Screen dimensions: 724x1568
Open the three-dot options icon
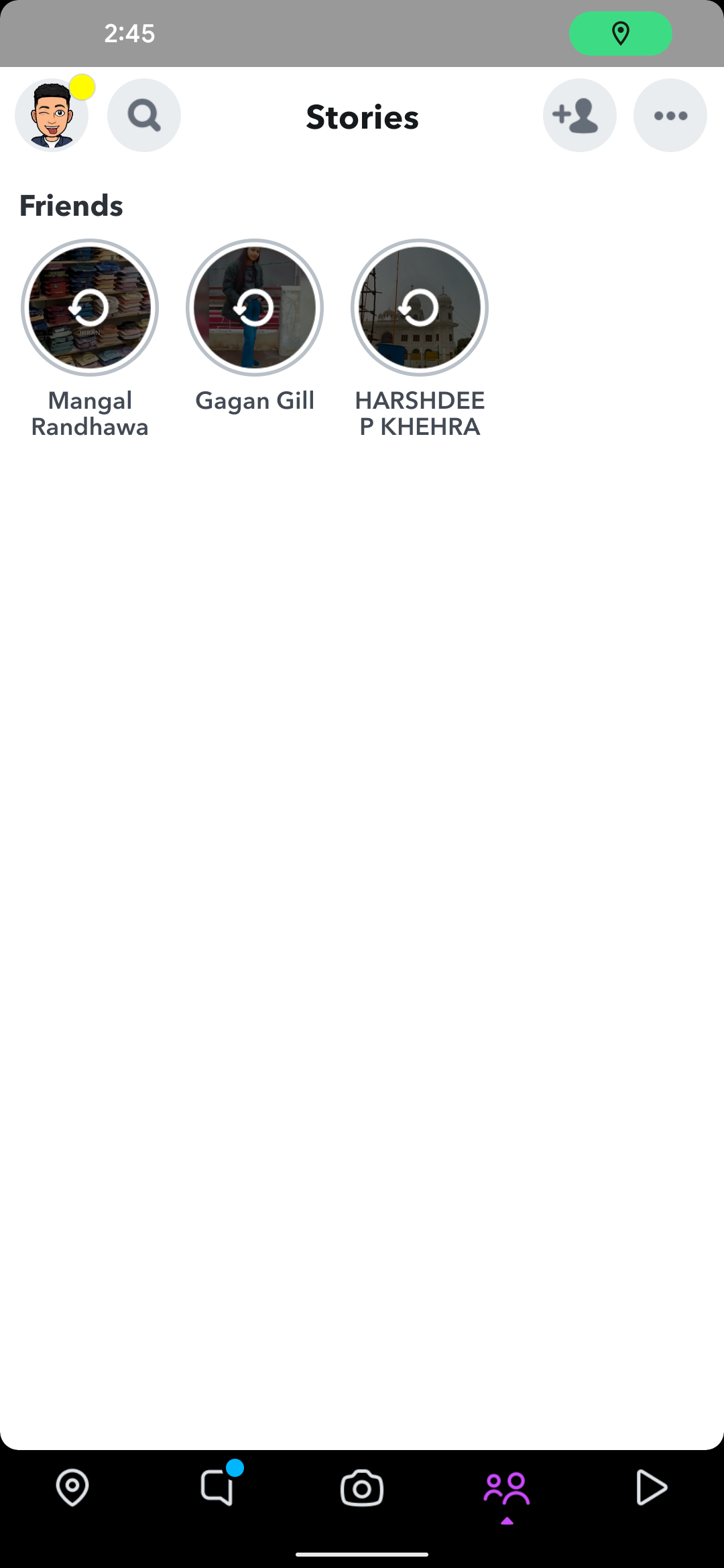[670, 115]
